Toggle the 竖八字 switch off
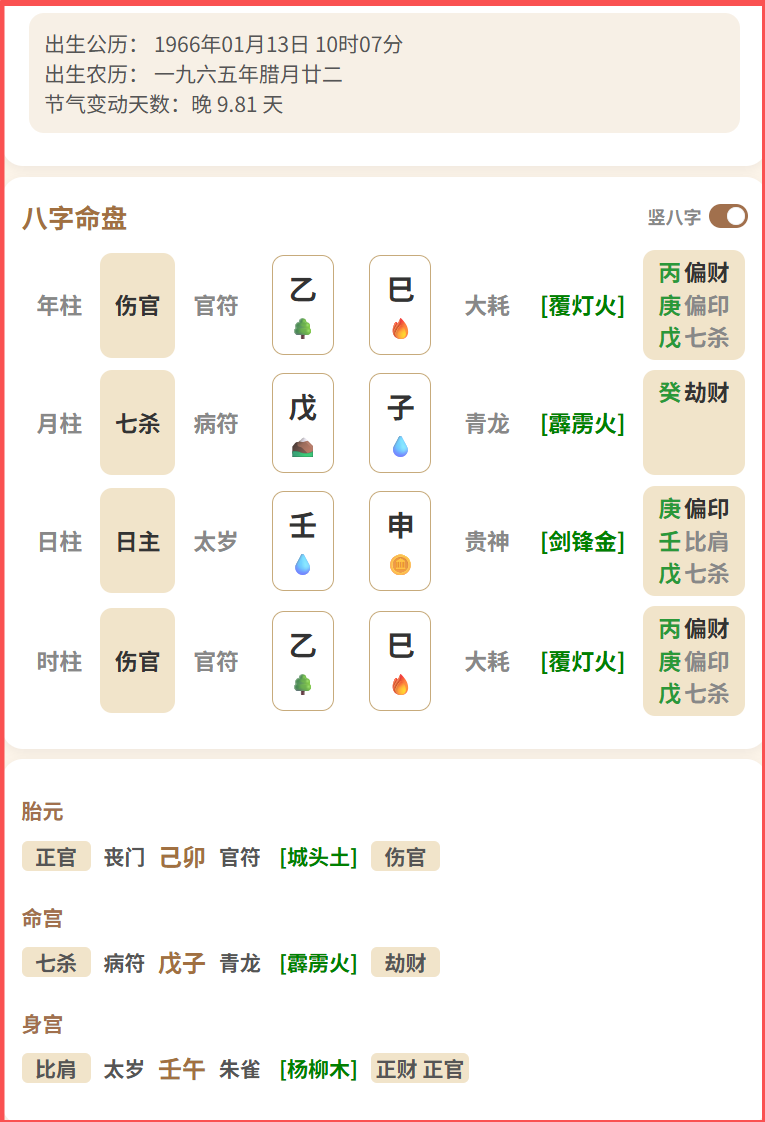765x1122 pixels. tap(727, 216)
